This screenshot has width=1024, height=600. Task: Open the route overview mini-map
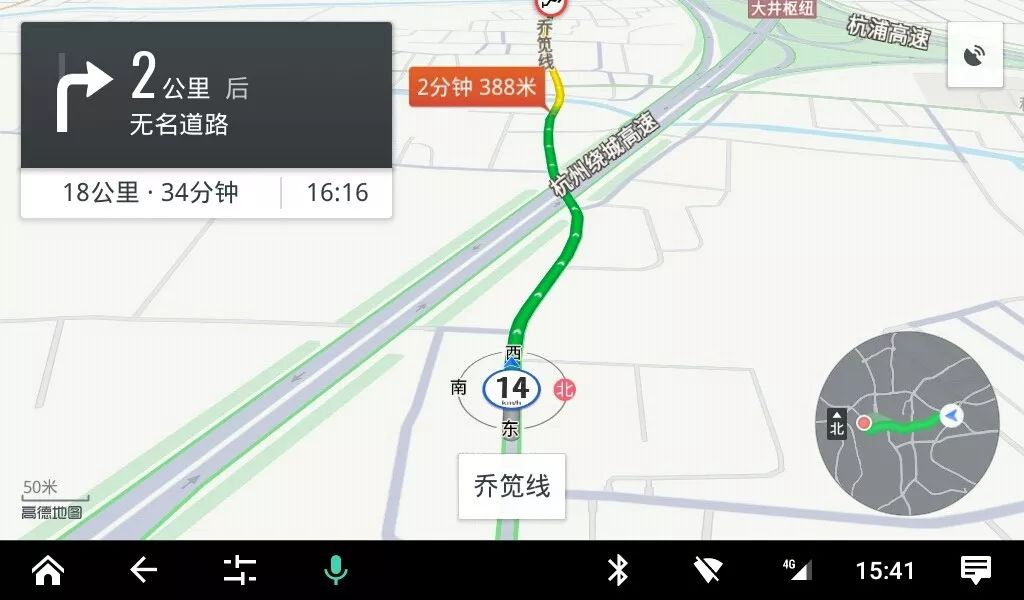pyautogui.click(x=908, y=423)
